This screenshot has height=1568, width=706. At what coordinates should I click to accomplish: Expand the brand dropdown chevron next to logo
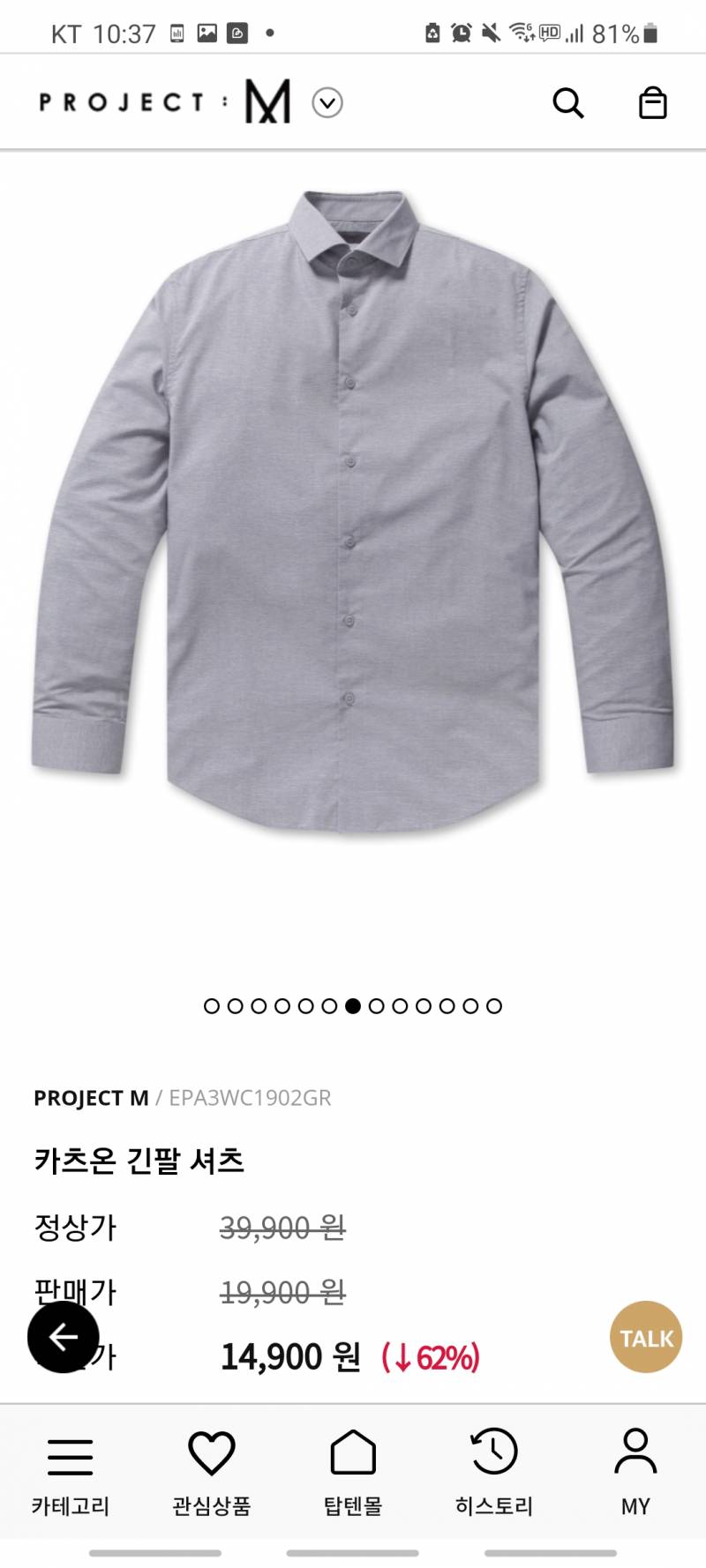click(x=327, y=103)
